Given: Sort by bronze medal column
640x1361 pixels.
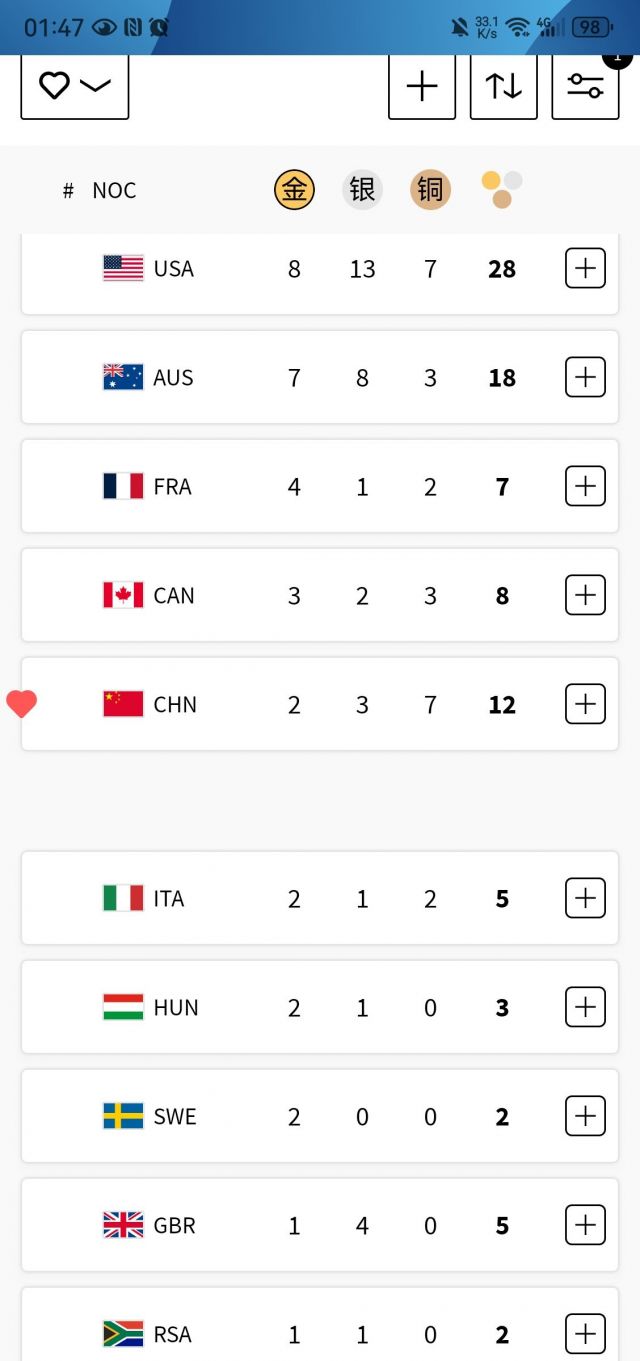Looking at the screenshot, I should coord(430,190).
